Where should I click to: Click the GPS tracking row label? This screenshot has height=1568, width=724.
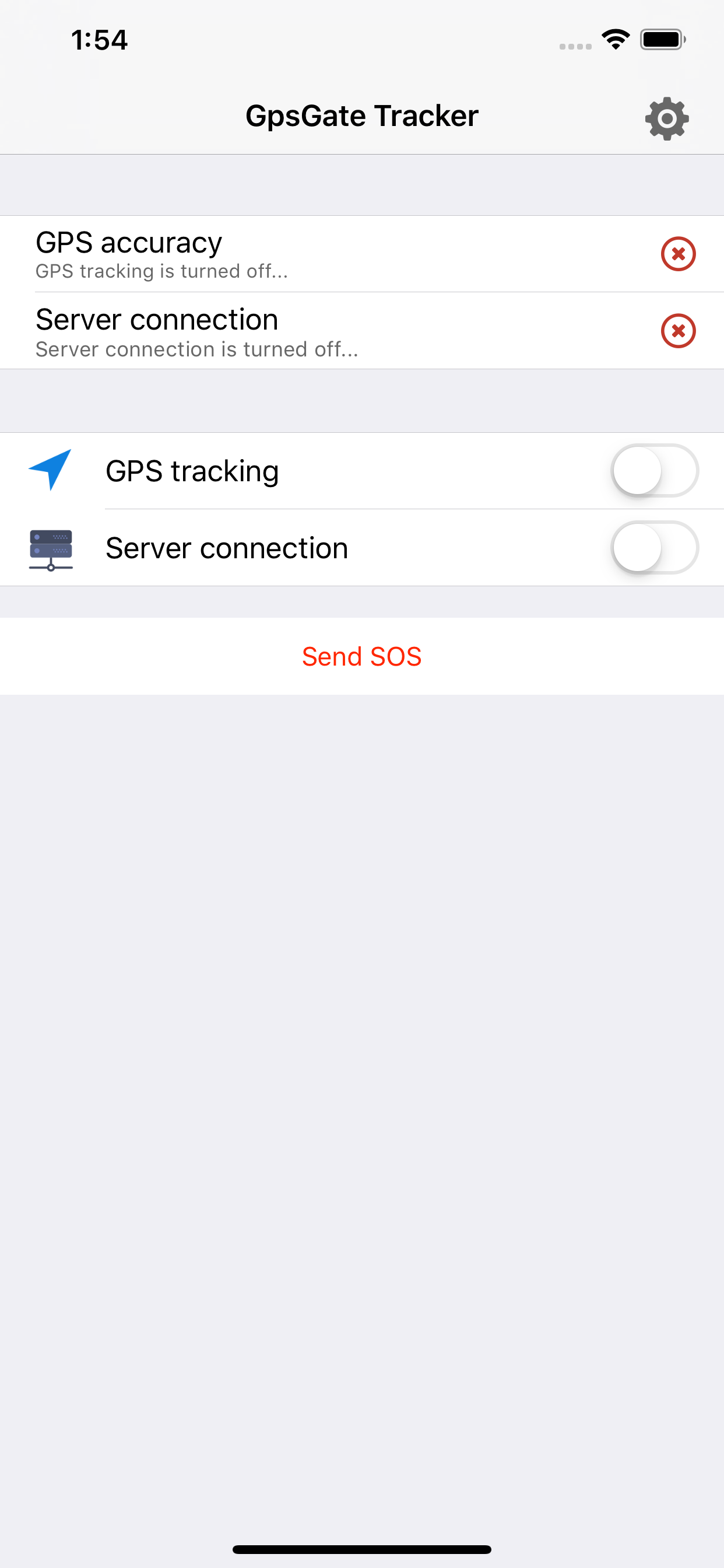[192, 470]
